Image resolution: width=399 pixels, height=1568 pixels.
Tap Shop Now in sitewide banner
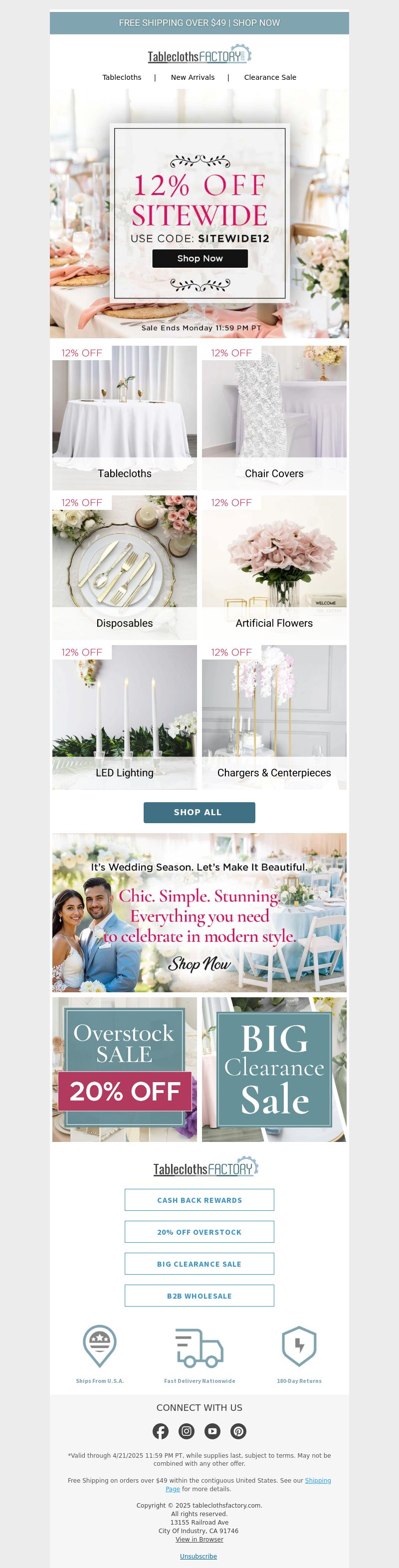pos(199,259)
